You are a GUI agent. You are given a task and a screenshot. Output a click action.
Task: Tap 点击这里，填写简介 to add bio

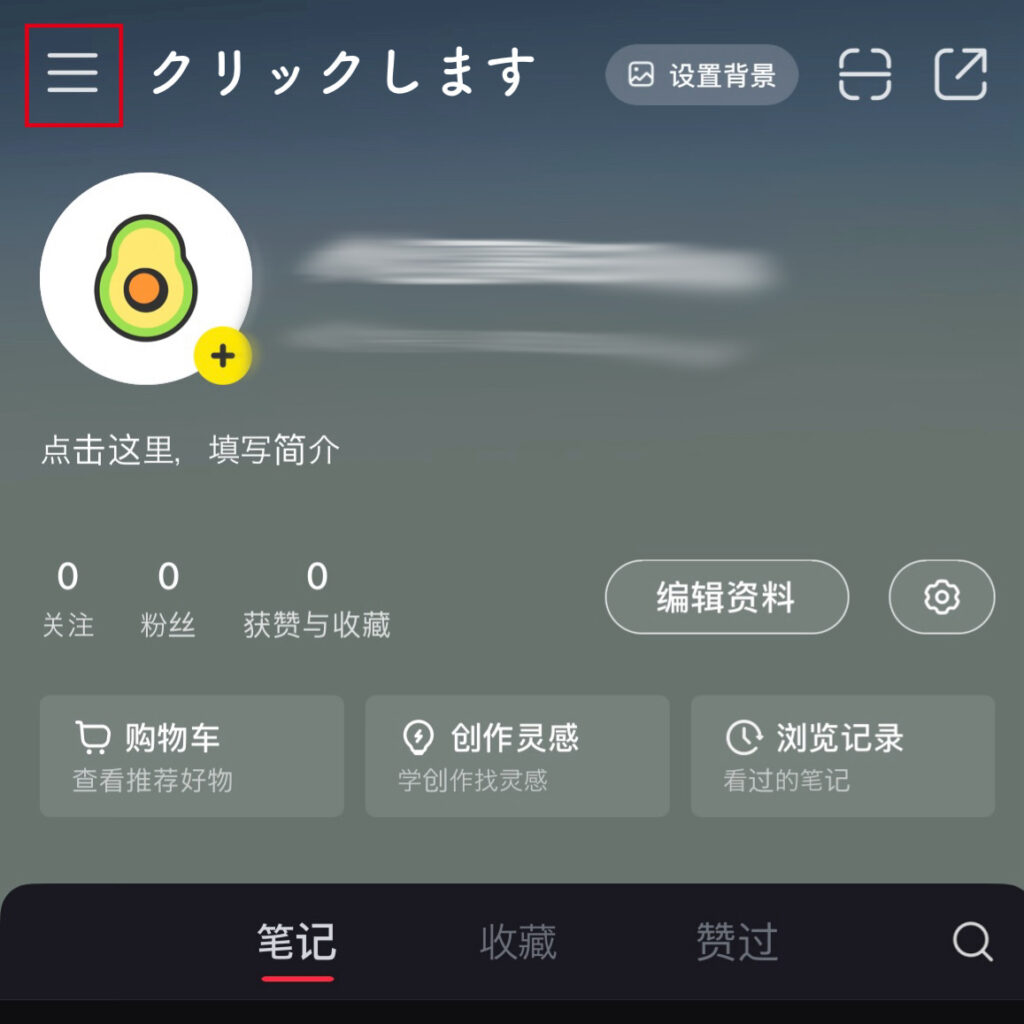tap(190, 451)
